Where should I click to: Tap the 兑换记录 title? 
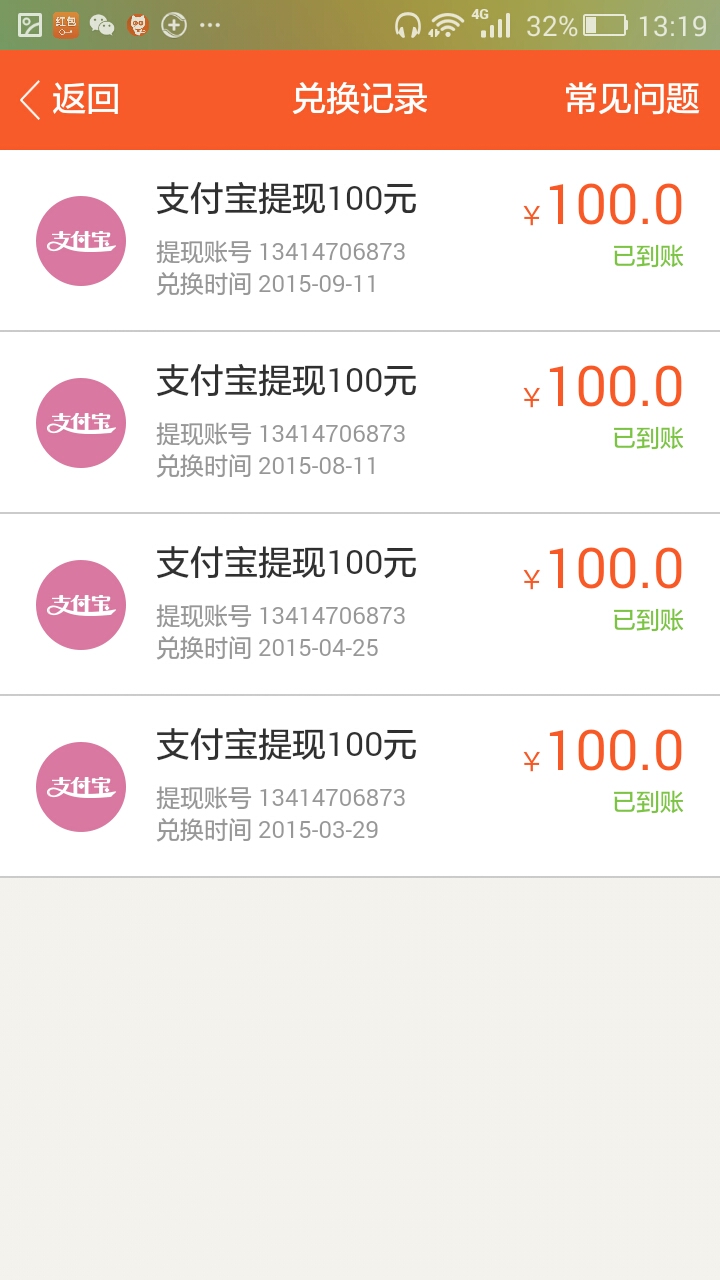pos(359,99)
